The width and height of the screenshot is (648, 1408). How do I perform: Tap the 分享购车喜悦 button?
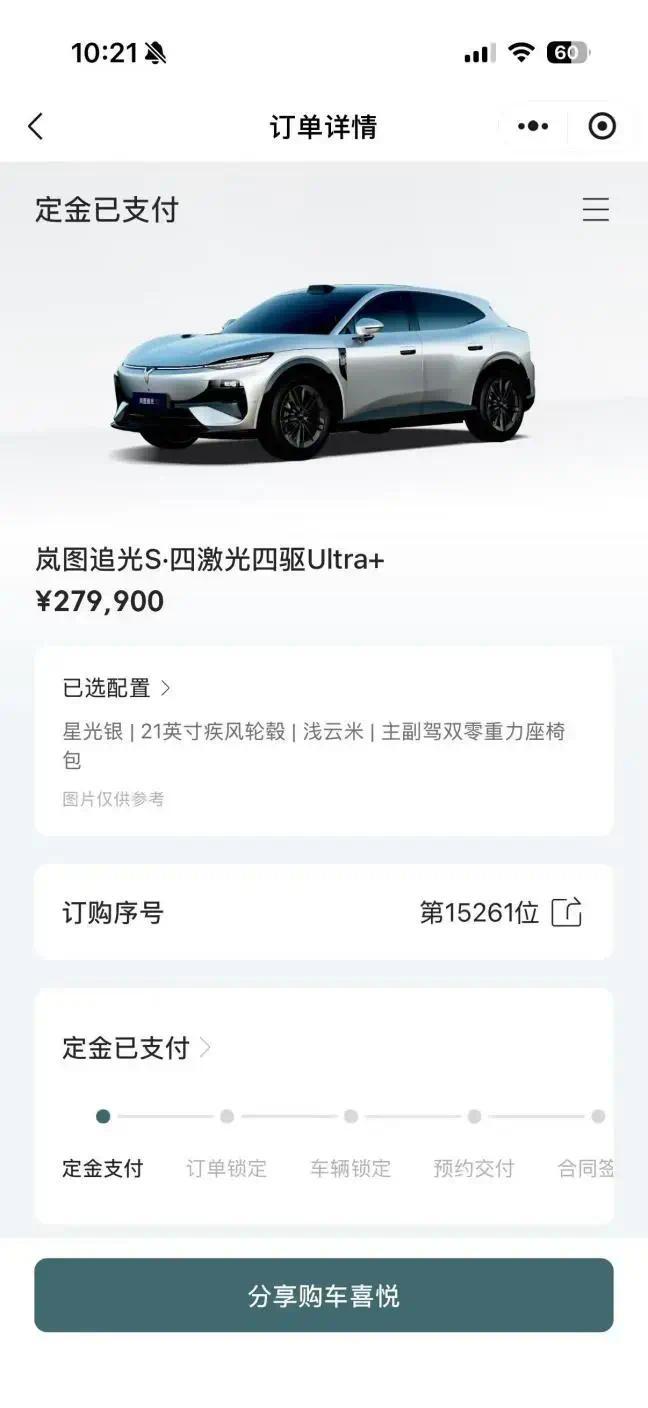click(324, 1295)
